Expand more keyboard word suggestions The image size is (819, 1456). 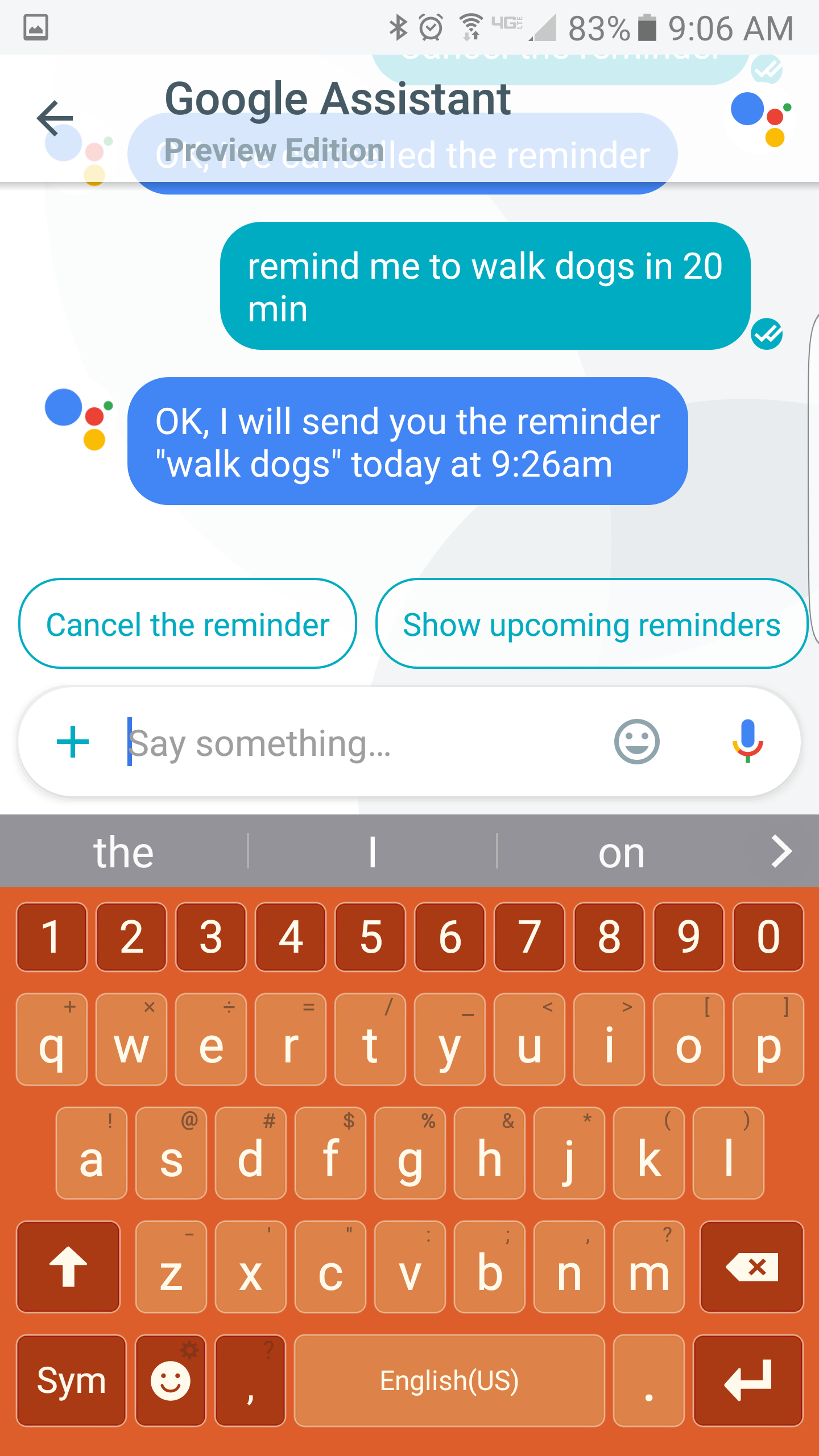click(781, 852)
